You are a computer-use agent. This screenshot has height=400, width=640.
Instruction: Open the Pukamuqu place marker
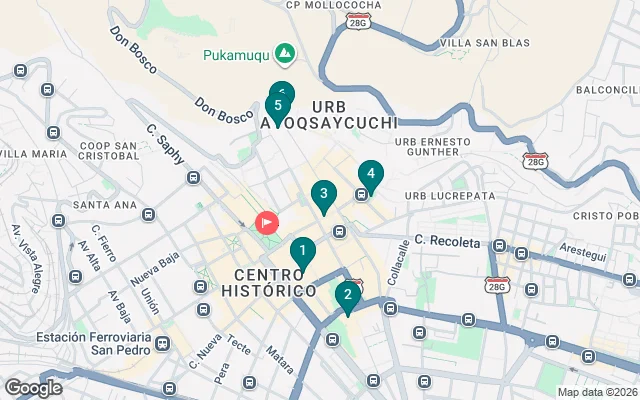285,52
